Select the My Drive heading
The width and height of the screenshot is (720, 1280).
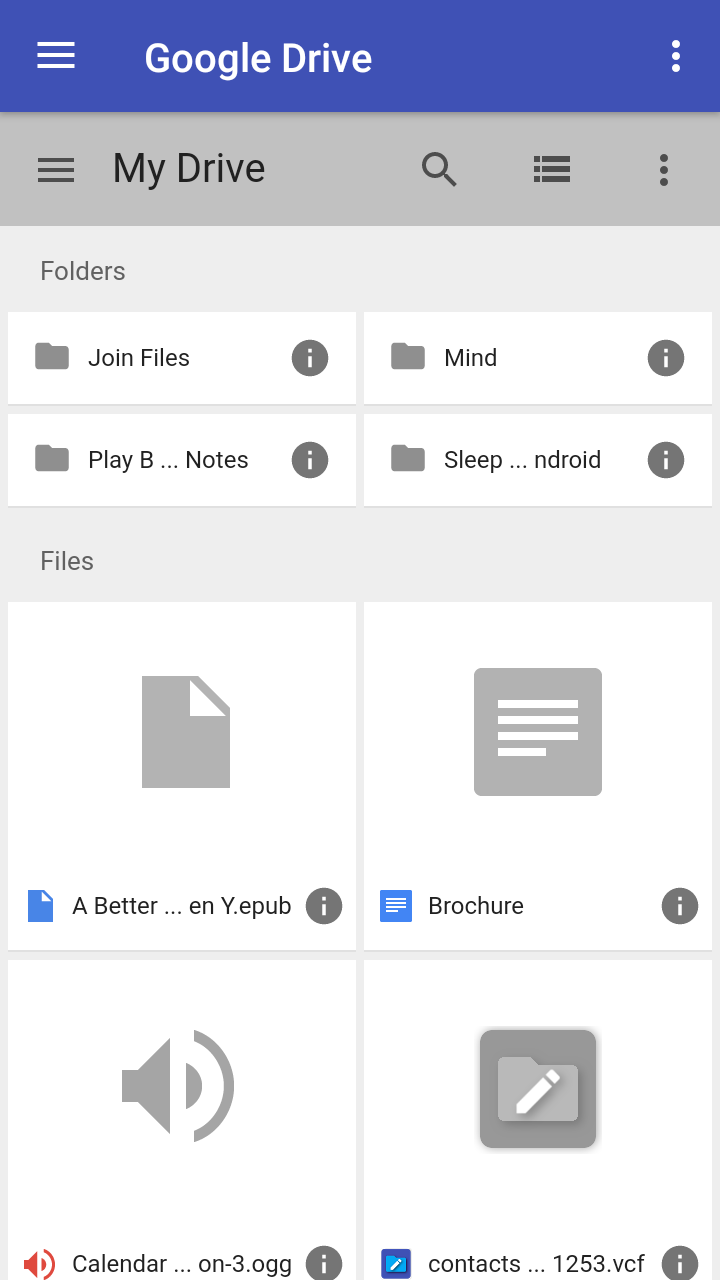point(188,169)
